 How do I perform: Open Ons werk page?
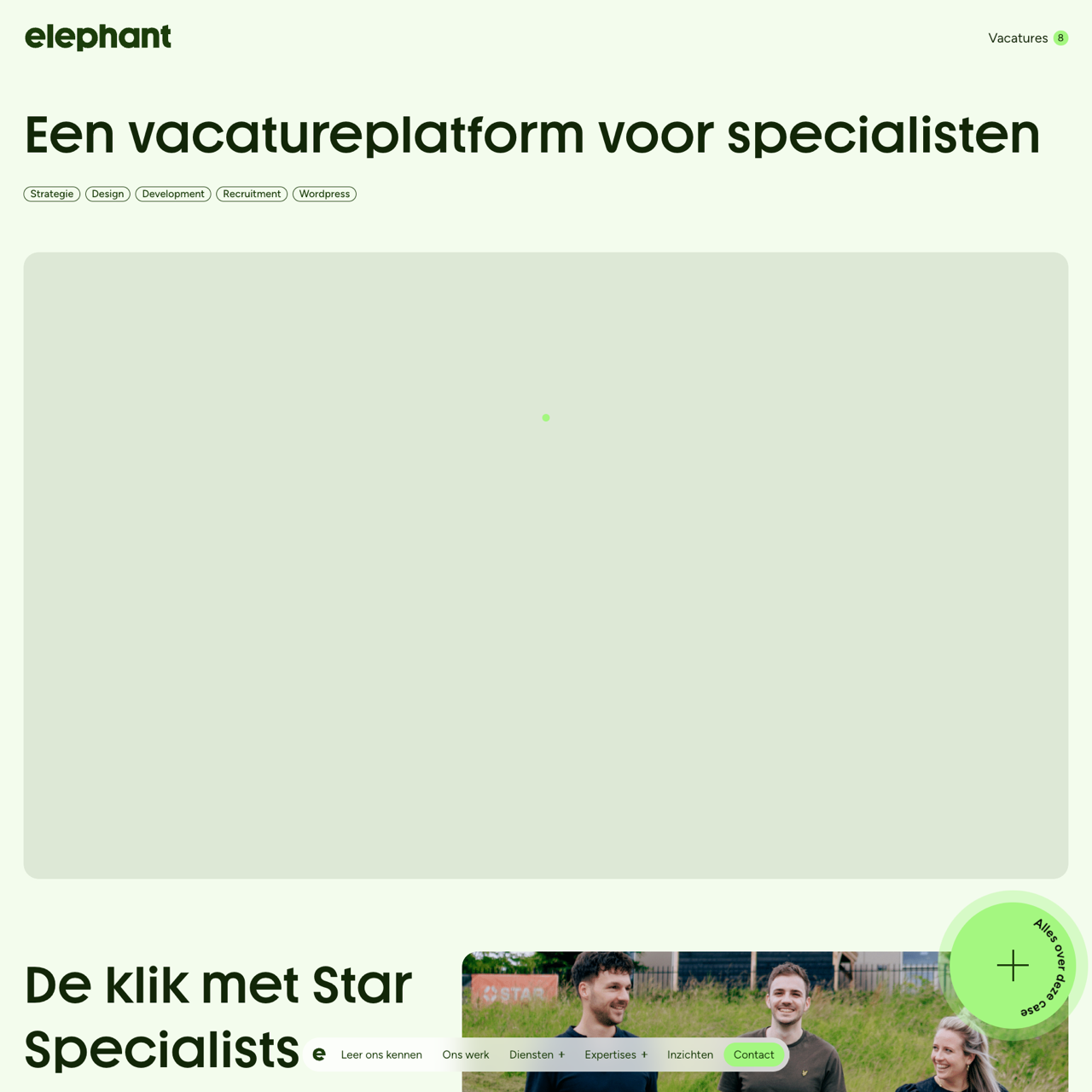[x=466, y=1054]
